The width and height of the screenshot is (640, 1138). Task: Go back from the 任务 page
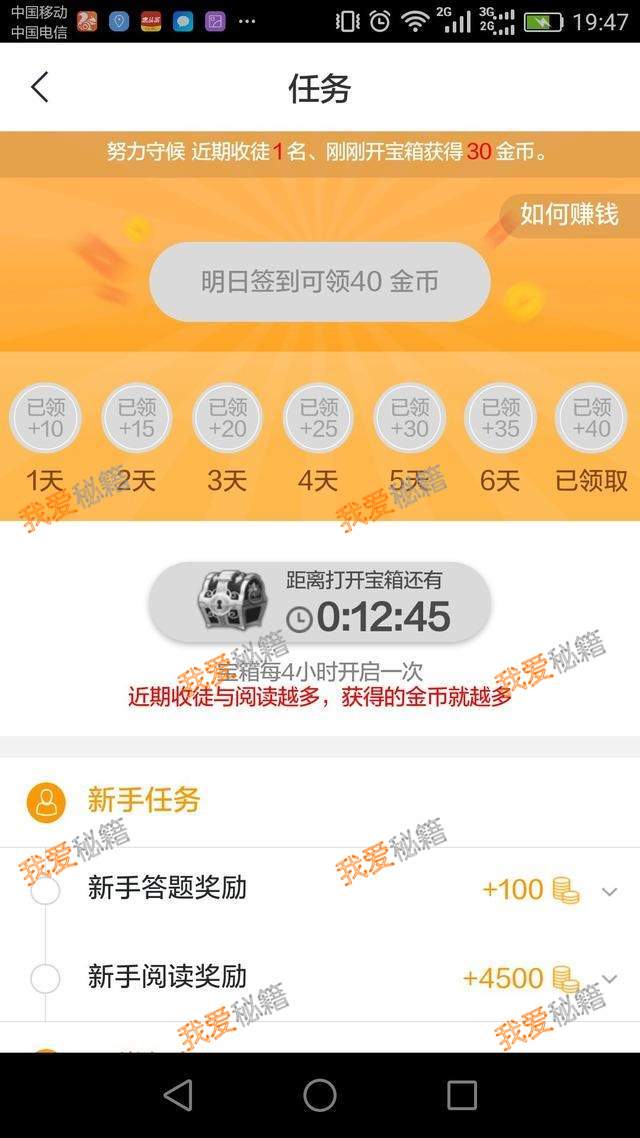point(40,88)
